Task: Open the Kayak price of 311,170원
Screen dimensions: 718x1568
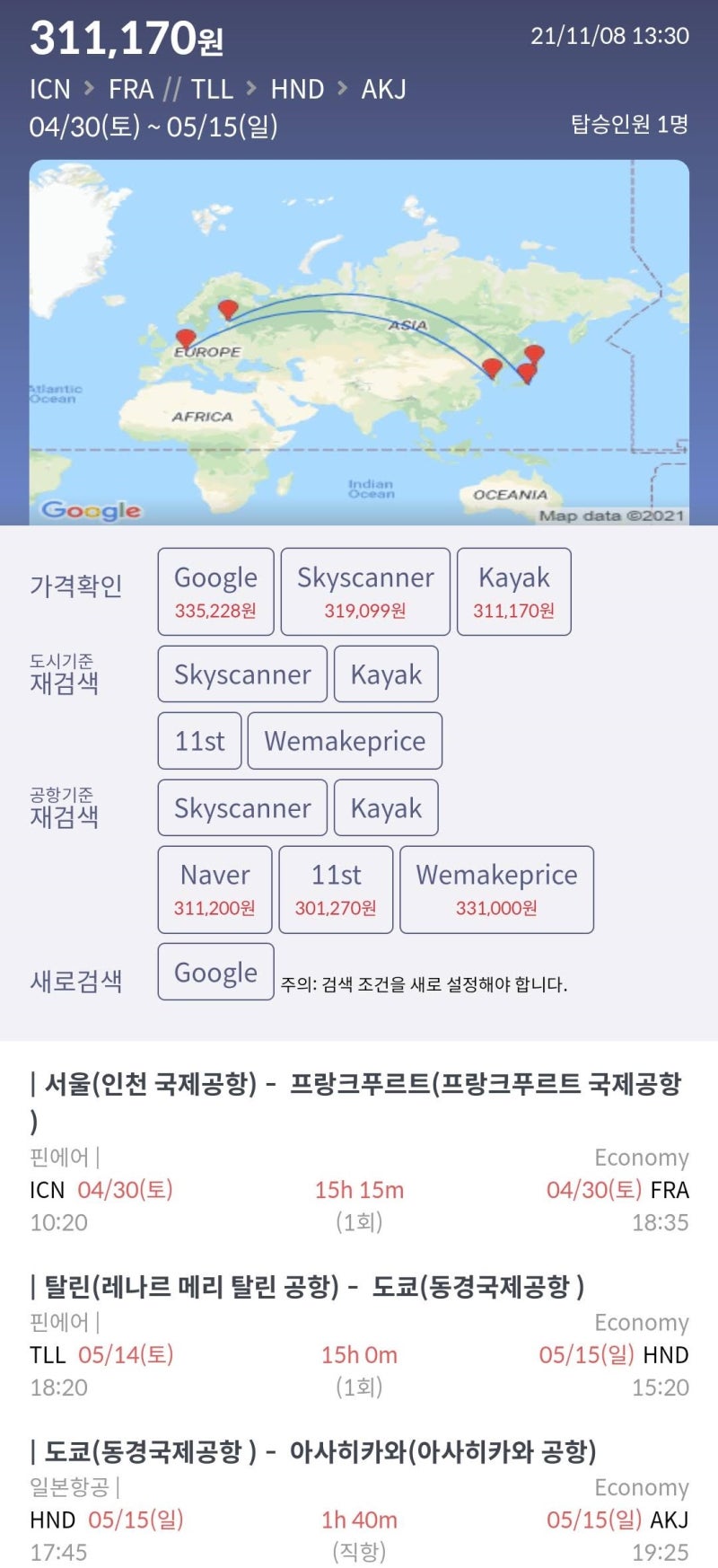Action: 514,592
